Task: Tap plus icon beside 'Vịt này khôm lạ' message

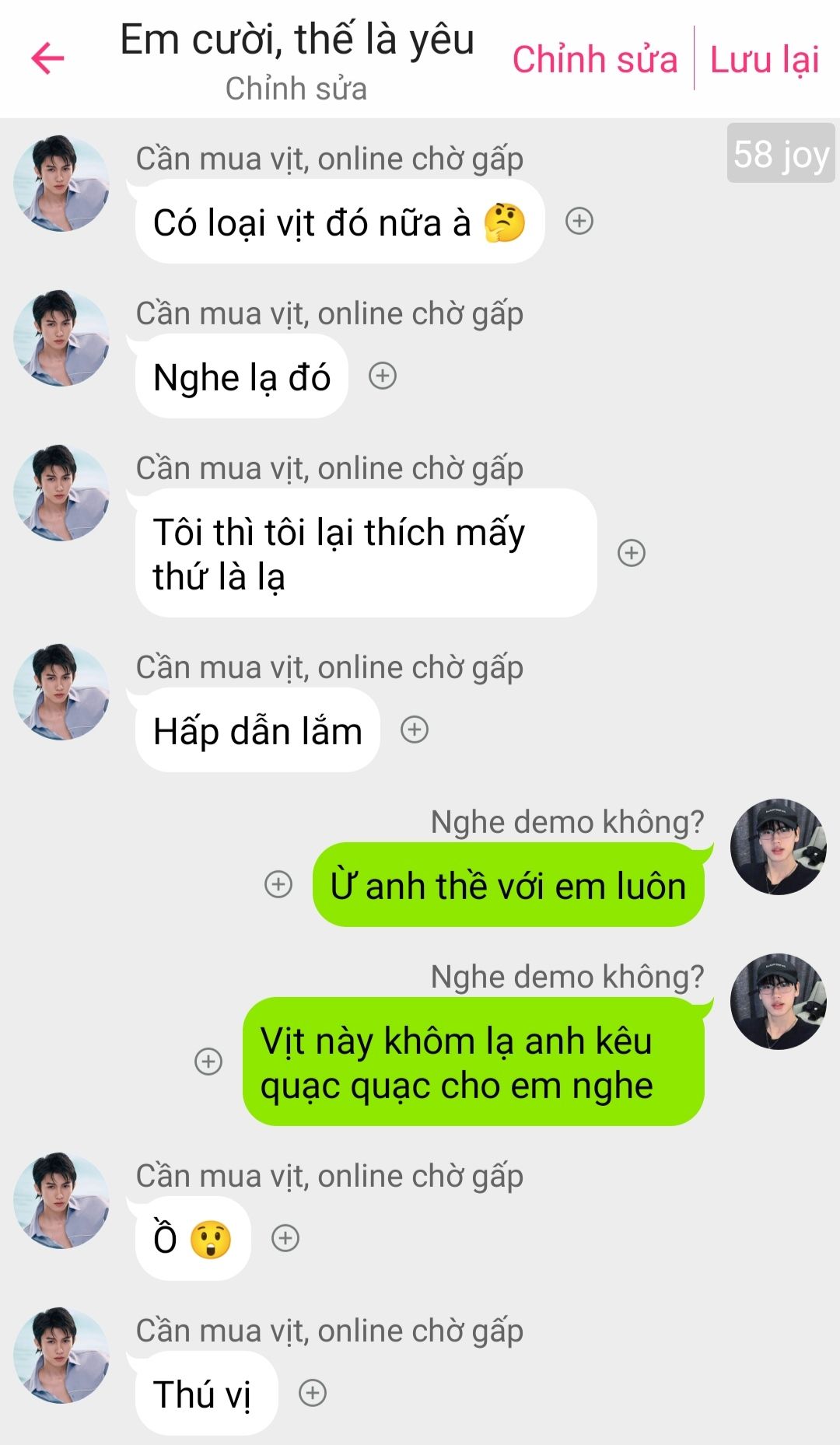Action: pos(208,1062)
